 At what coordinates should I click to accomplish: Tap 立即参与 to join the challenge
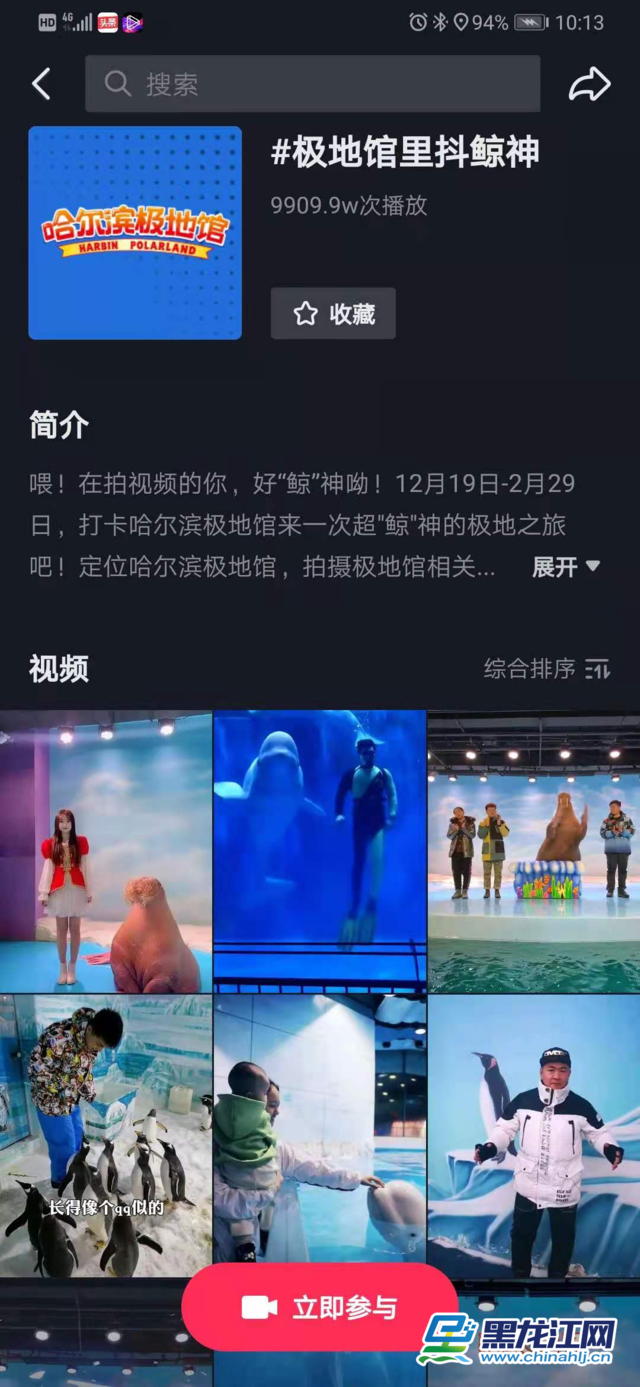(x=320, y=1308)
